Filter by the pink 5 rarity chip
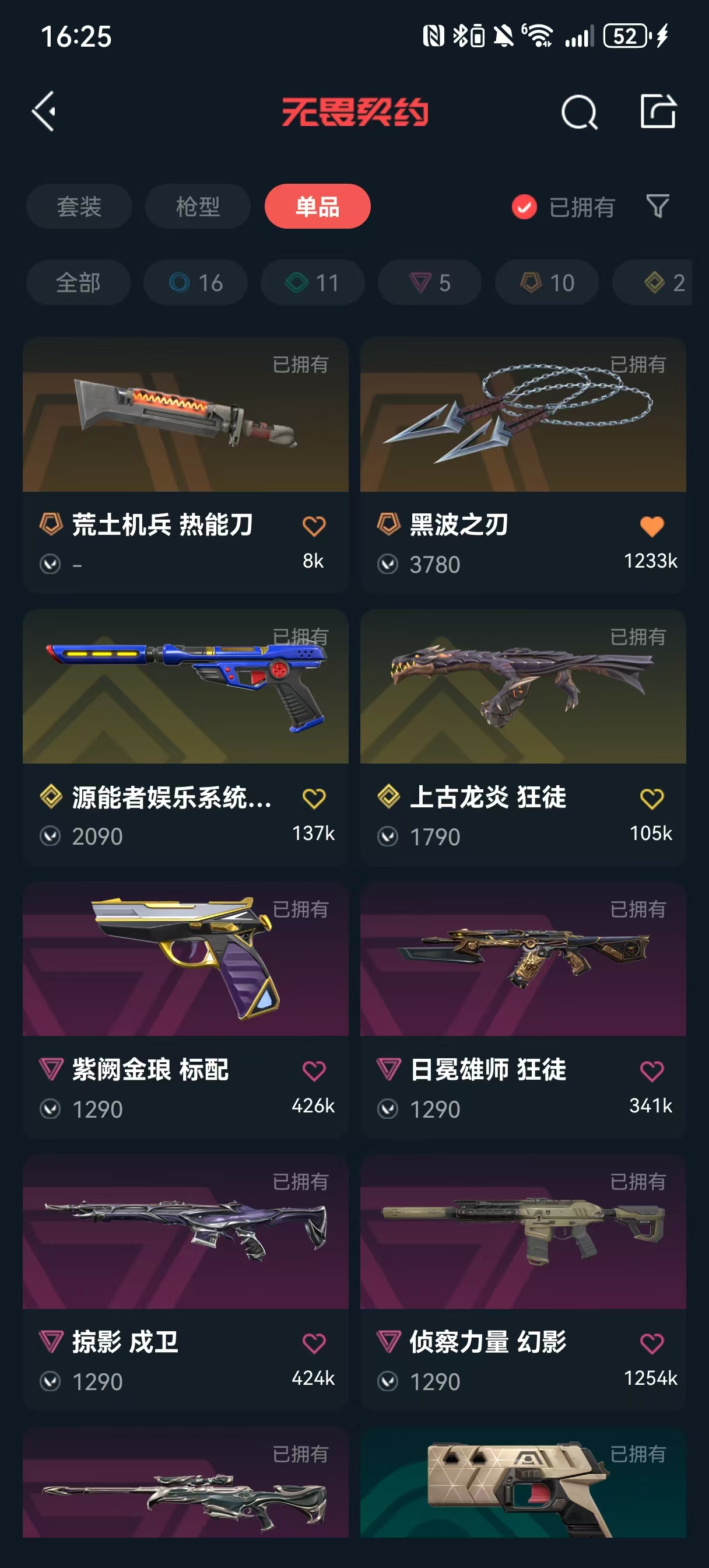This screenshot has height=1568, width=709. [430, 282]
